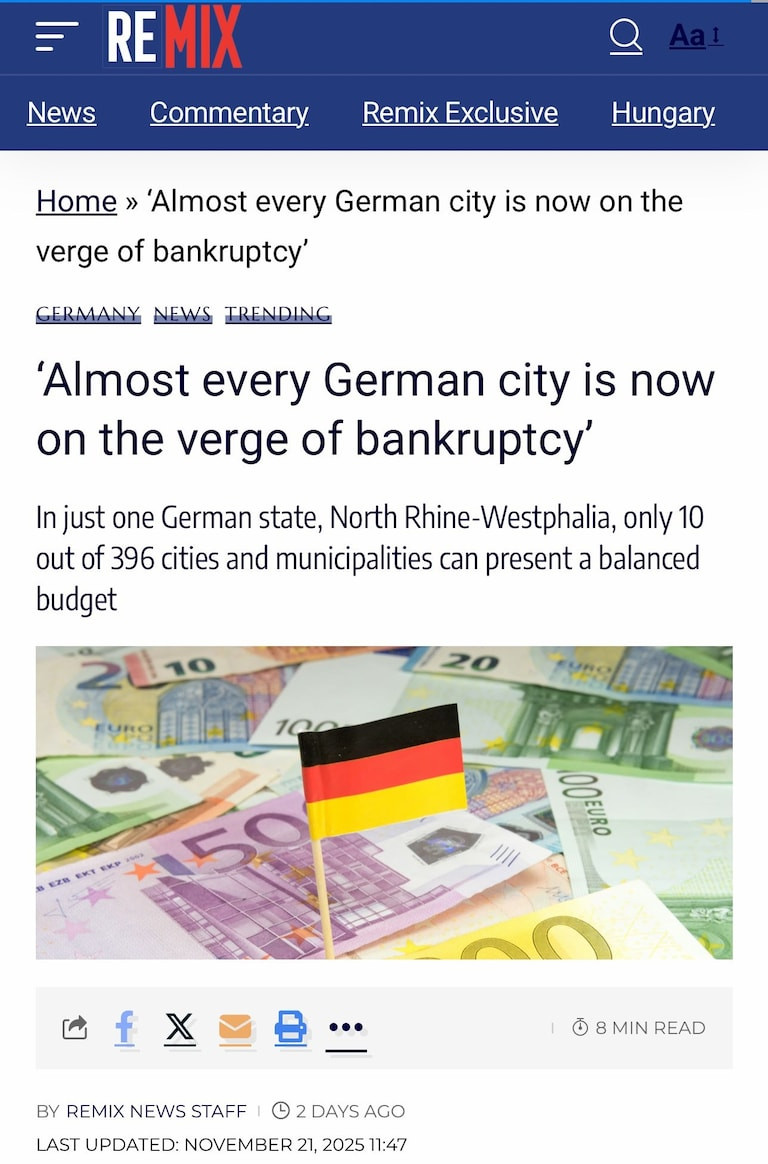This screenshot has width=768, height=1164.
Task: Select the Hungary section
Action: pyautogui.click(x=663, y=113)
